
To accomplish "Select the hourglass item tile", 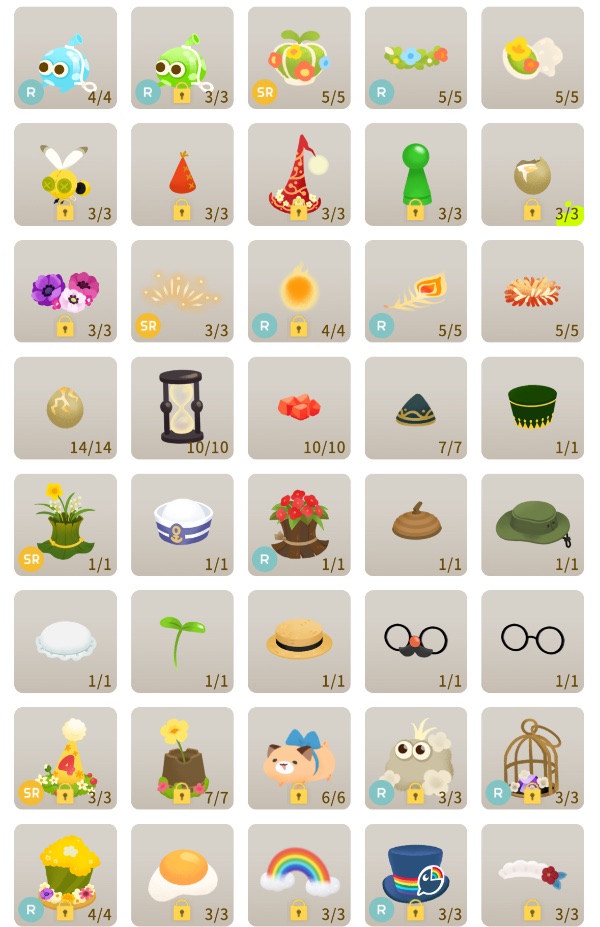I will click(x=181, y=407).
